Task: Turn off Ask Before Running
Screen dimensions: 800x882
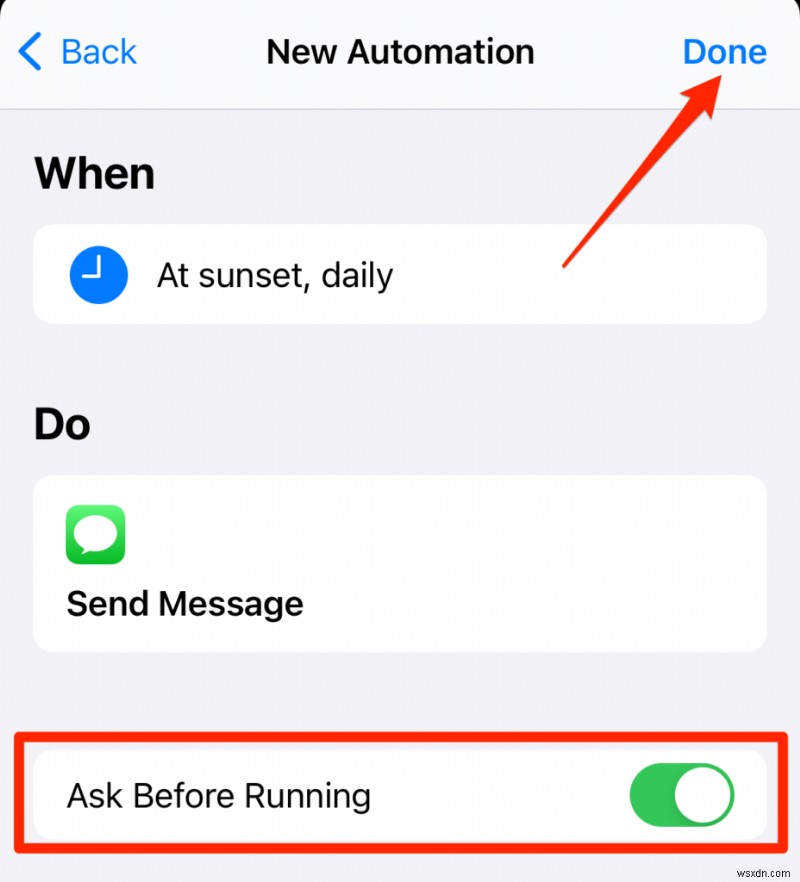Action: coord(681,796)
